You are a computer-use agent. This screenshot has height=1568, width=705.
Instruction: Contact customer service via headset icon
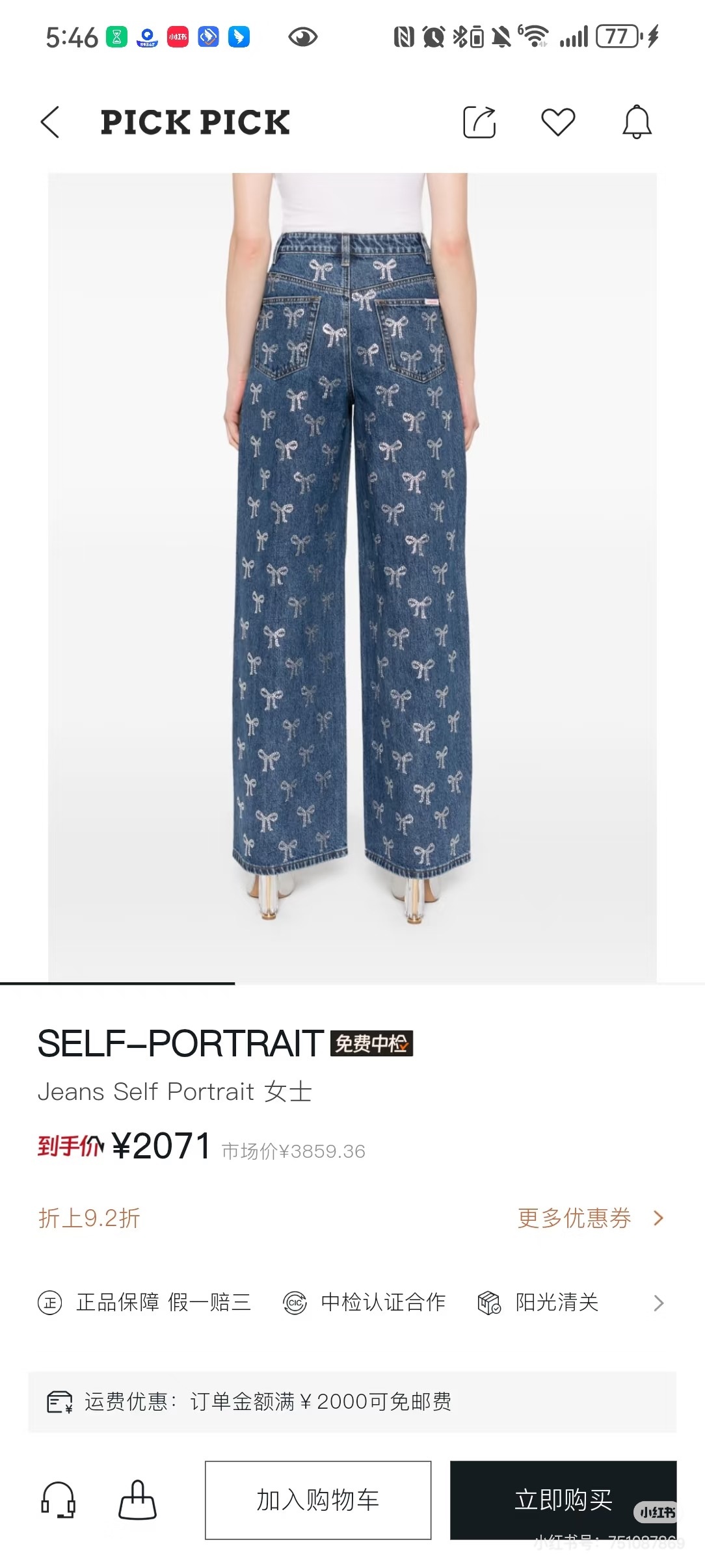pos(59,1500)
